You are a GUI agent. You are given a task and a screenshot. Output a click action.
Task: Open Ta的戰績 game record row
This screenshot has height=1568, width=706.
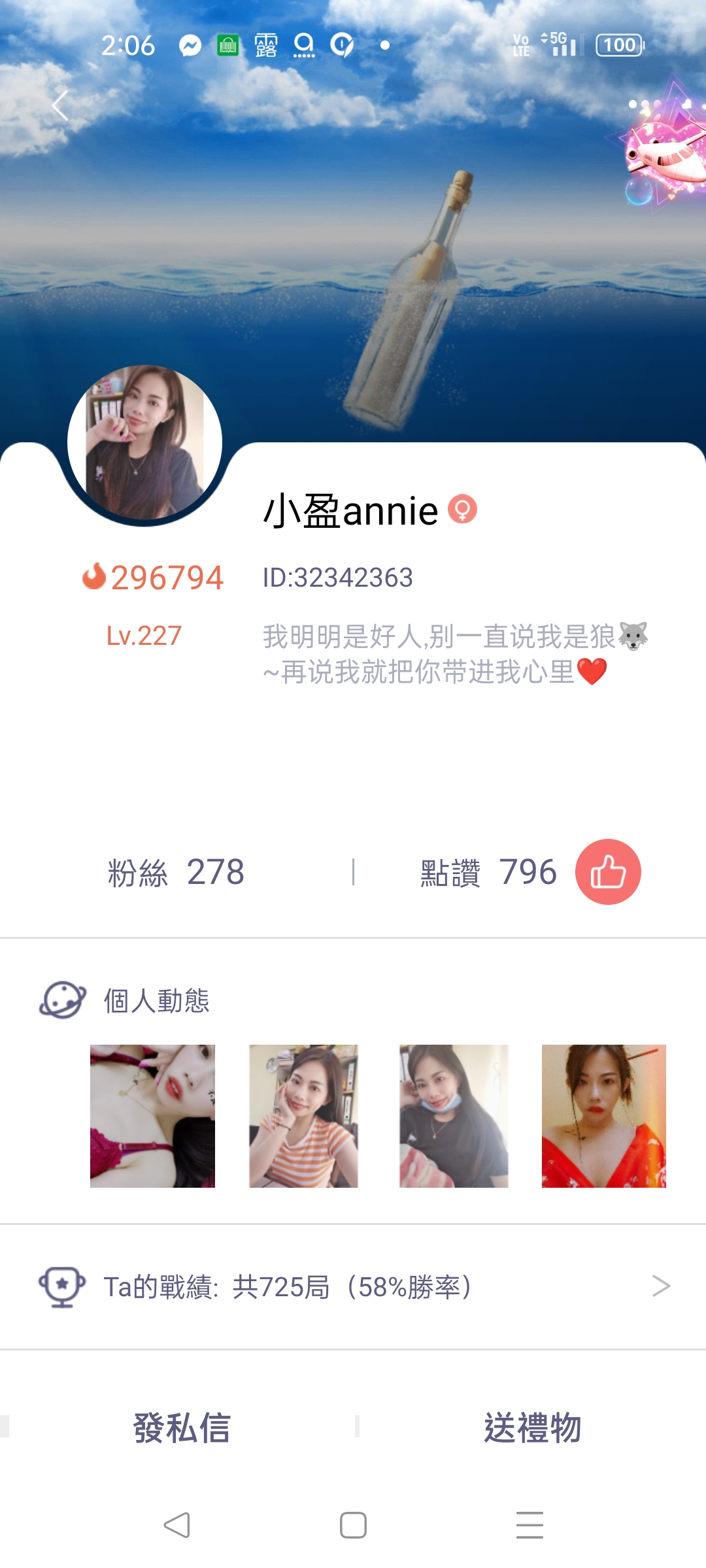(353, 1286)
